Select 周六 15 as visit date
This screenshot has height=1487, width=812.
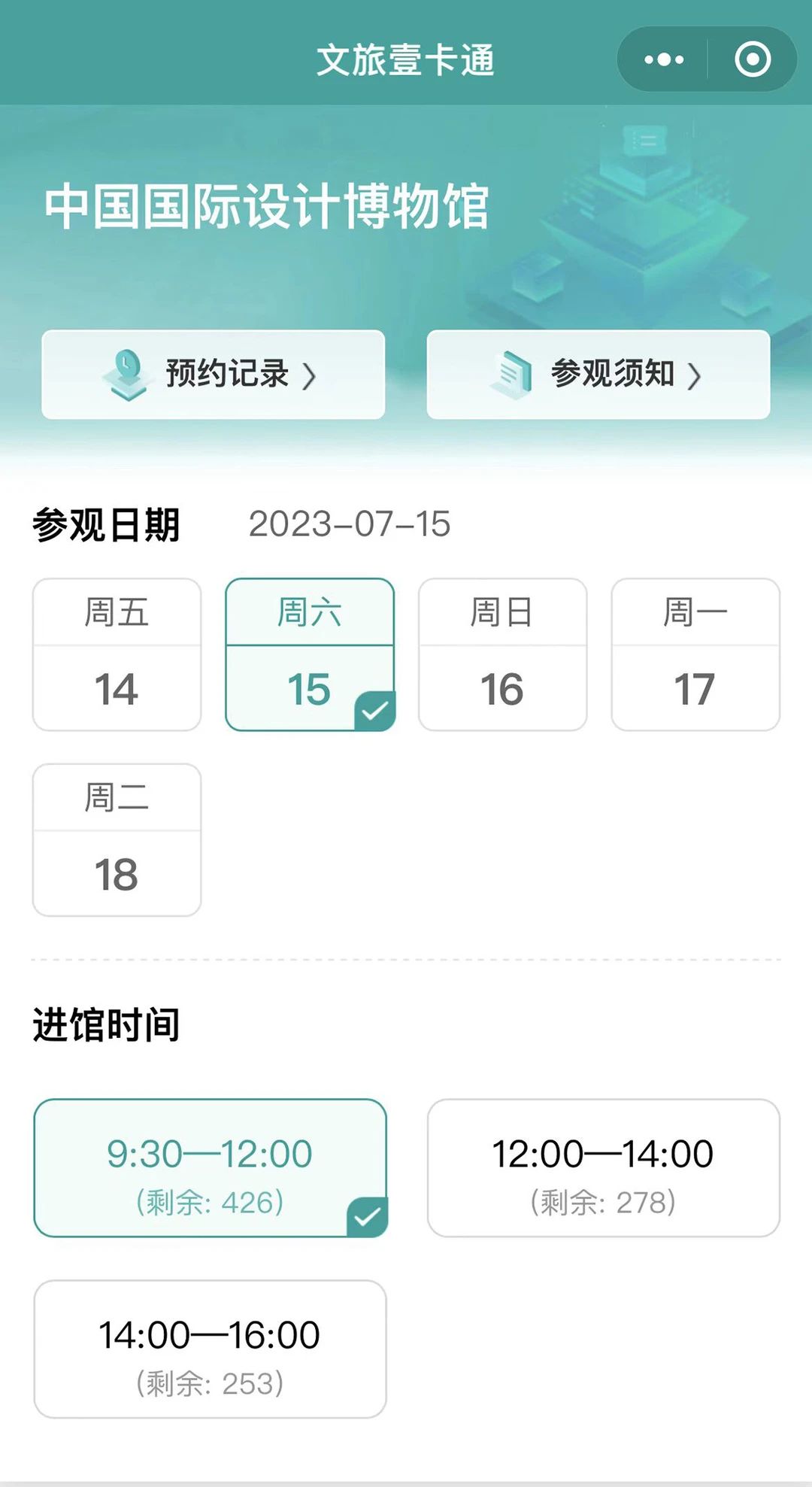point(310,654)
